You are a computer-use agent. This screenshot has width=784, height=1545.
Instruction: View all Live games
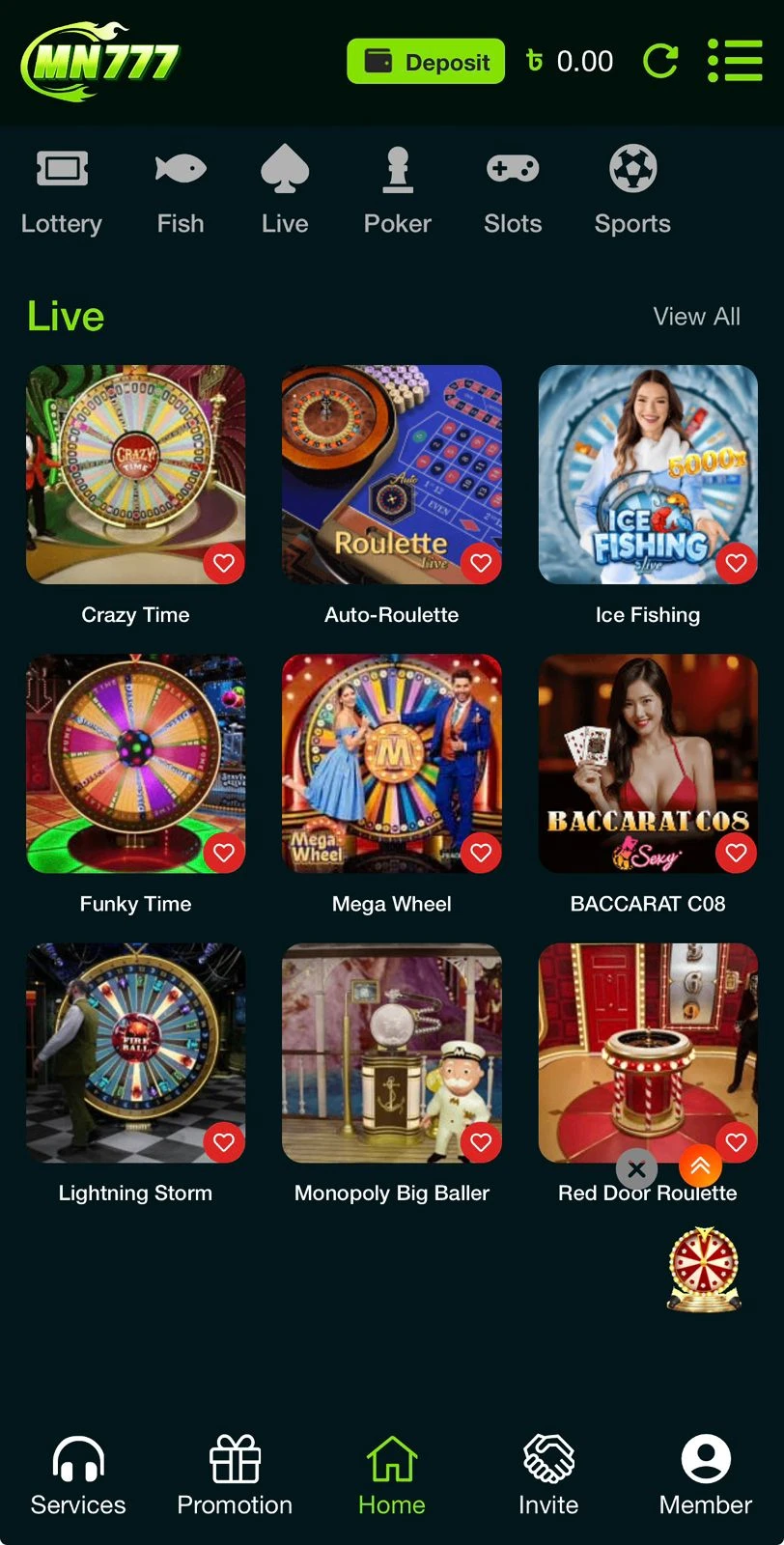pos(696,317)
